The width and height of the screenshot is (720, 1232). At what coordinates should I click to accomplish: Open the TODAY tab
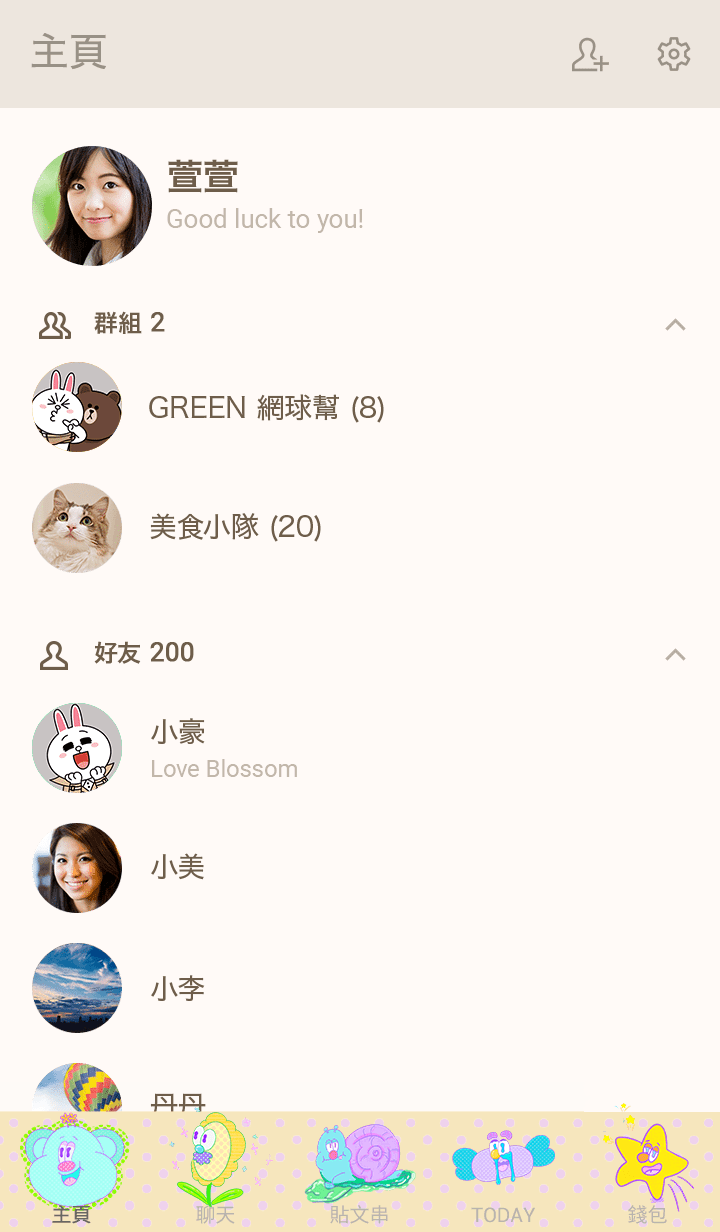pyautogui.click(x=504, y=1171)
